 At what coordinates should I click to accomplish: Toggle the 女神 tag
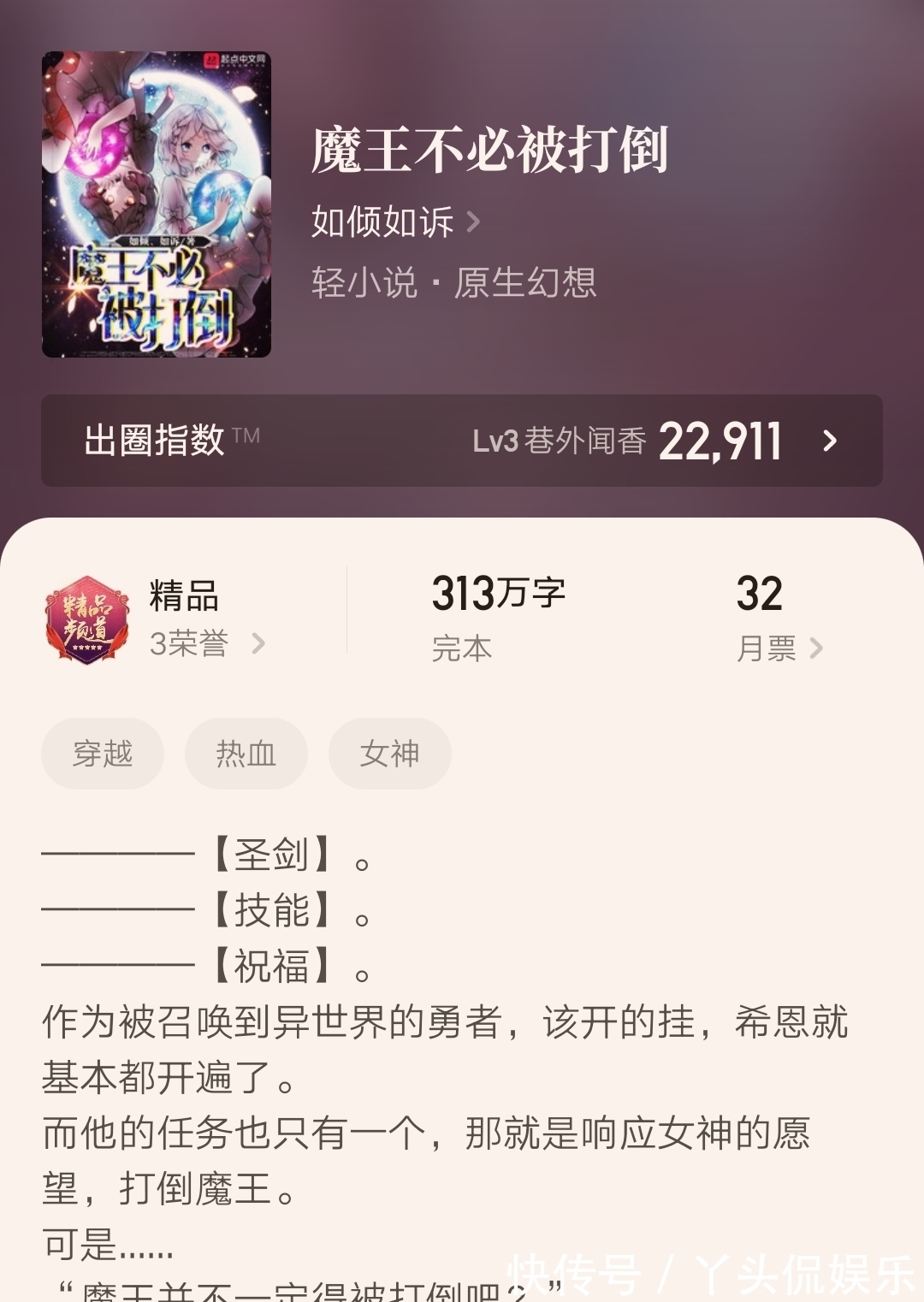click(389, 753)
